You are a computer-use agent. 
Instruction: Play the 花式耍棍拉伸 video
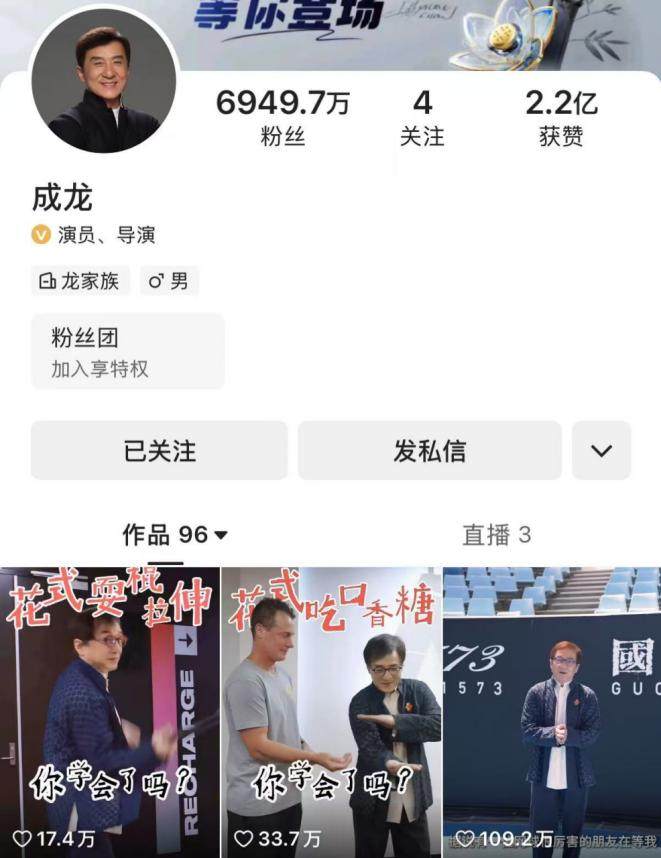point(110,710)
